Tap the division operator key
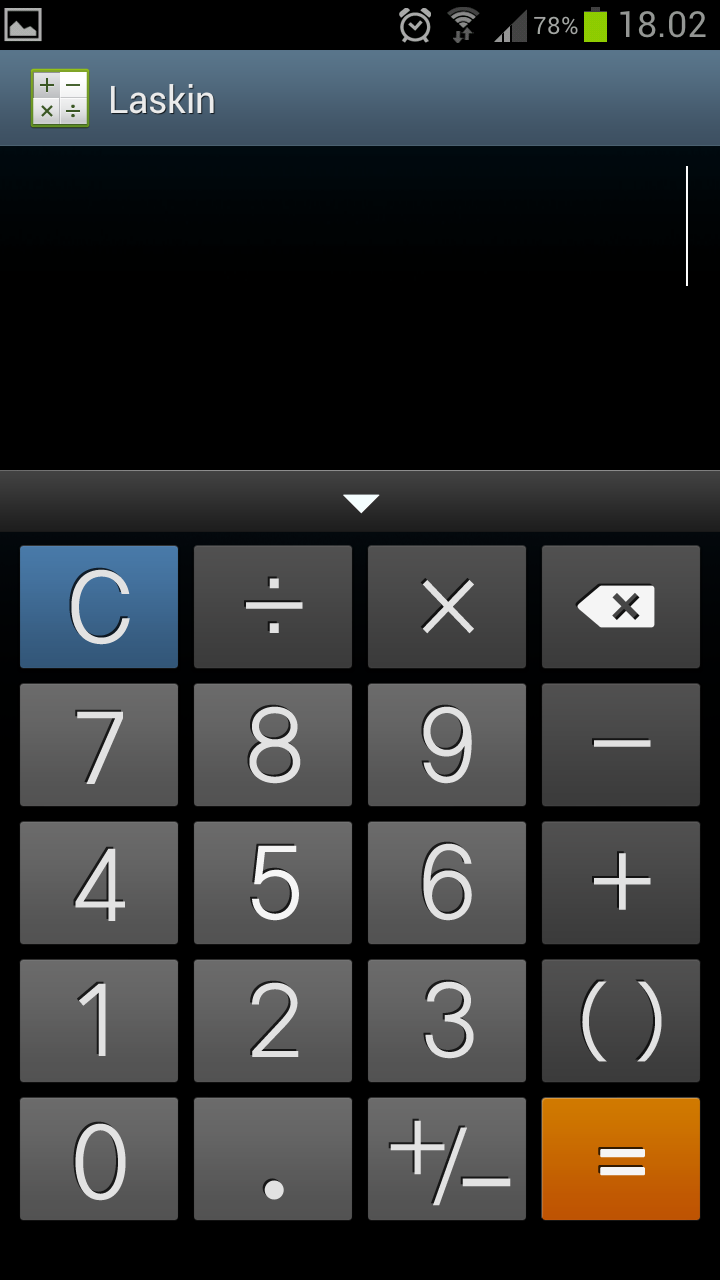This screenshot has width=720, height=1280. [x=273, y=607]
